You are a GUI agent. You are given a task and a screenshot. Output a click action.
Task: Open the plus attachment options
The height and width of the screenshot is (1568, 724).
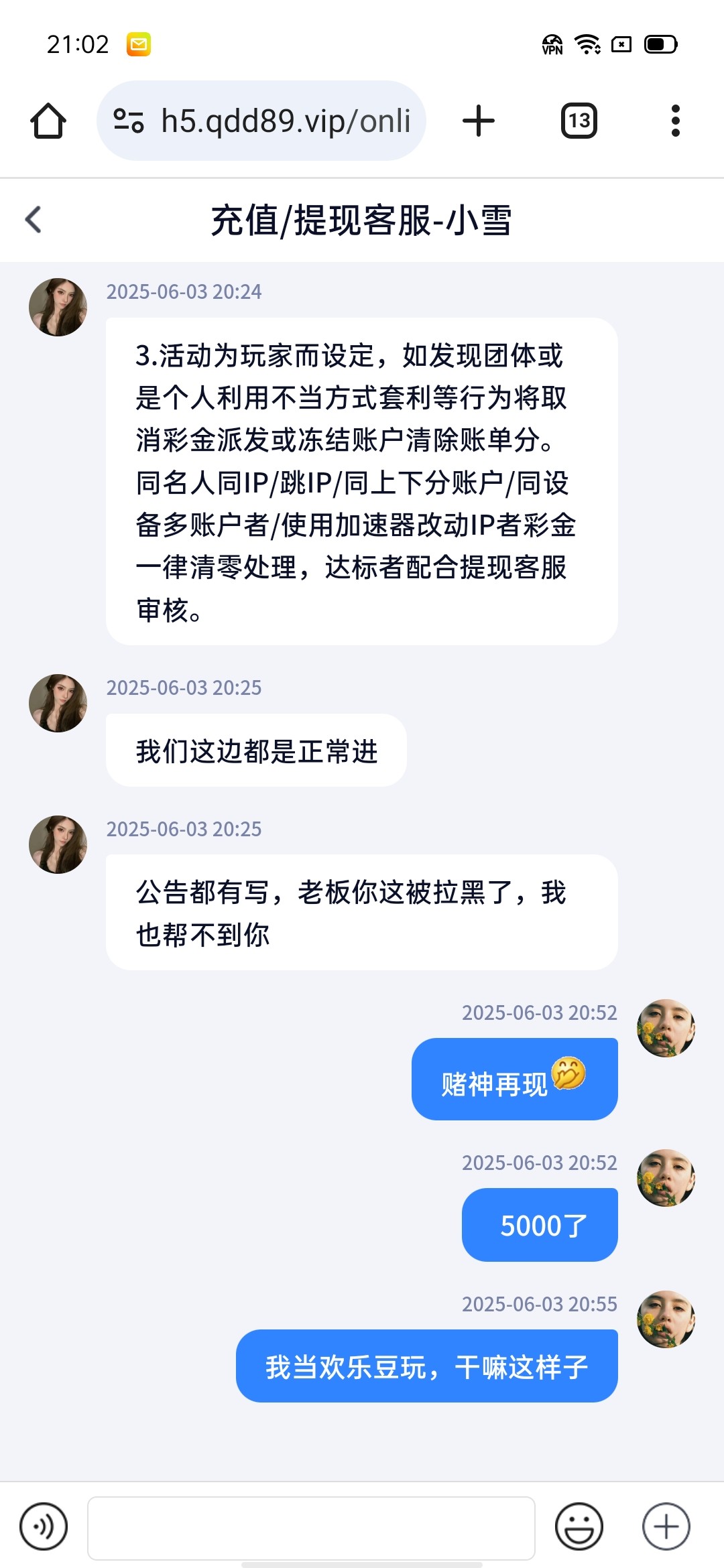coord(666,1527)
